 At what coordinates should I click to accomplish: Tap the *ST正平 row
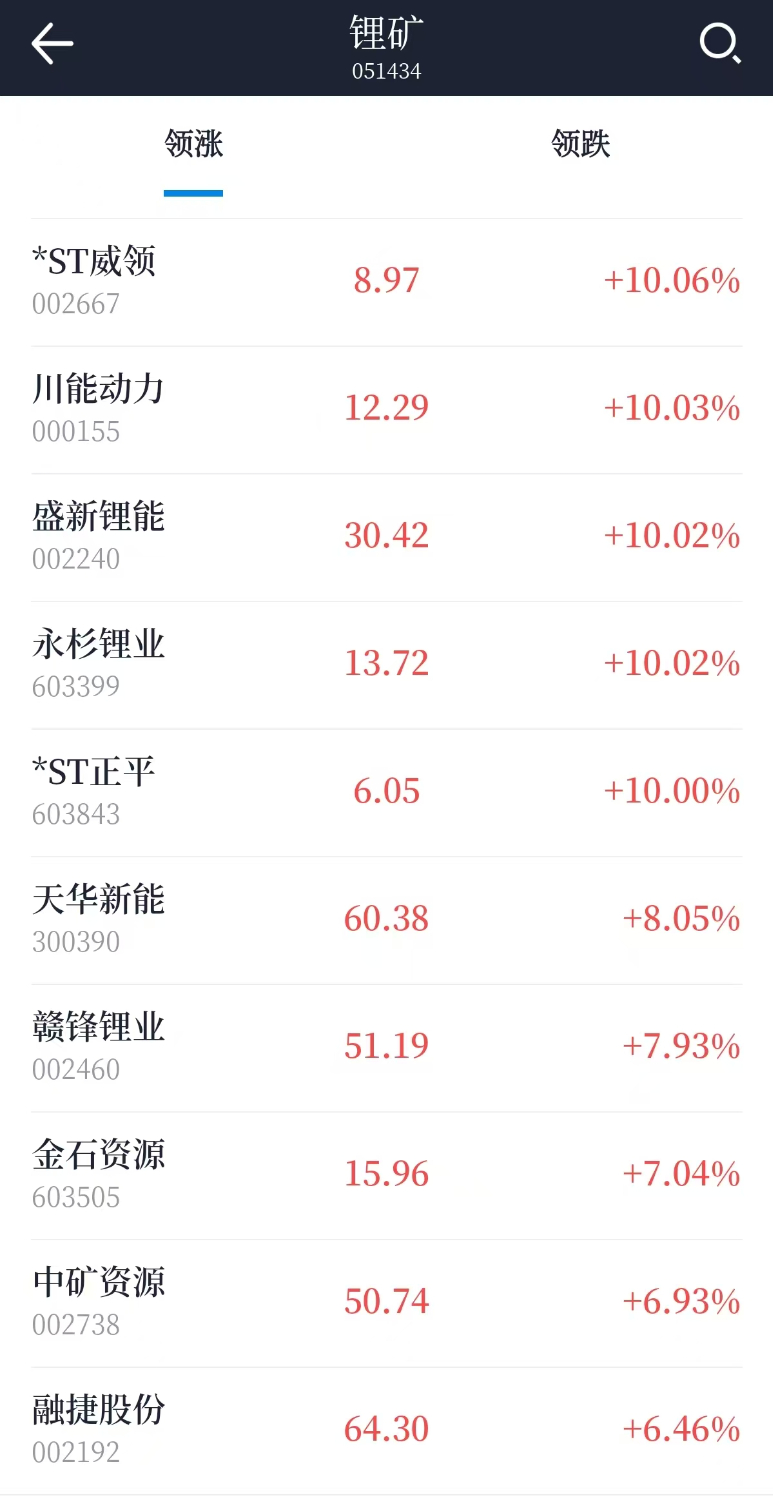coord(387,793)
